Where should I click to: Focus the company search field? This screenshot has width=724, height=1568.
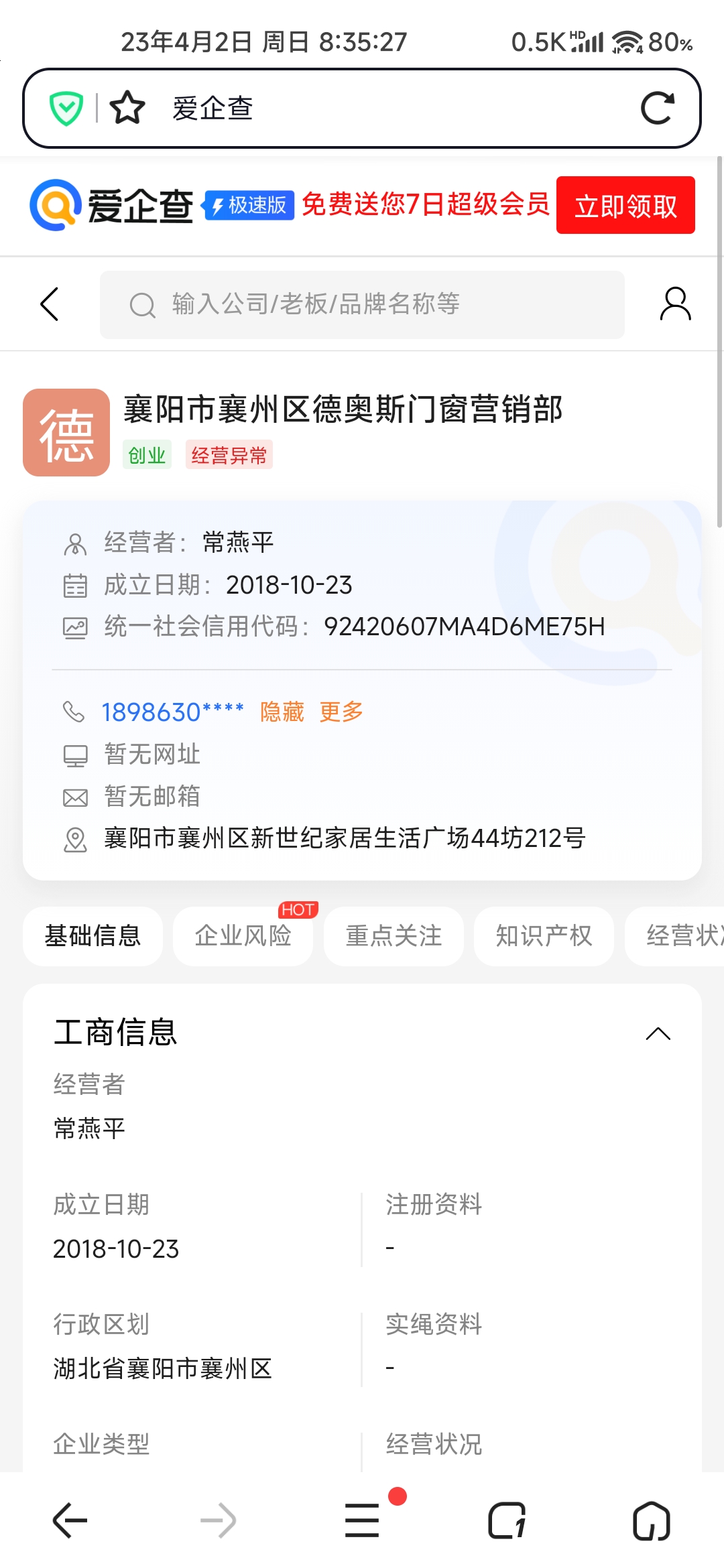362,304
